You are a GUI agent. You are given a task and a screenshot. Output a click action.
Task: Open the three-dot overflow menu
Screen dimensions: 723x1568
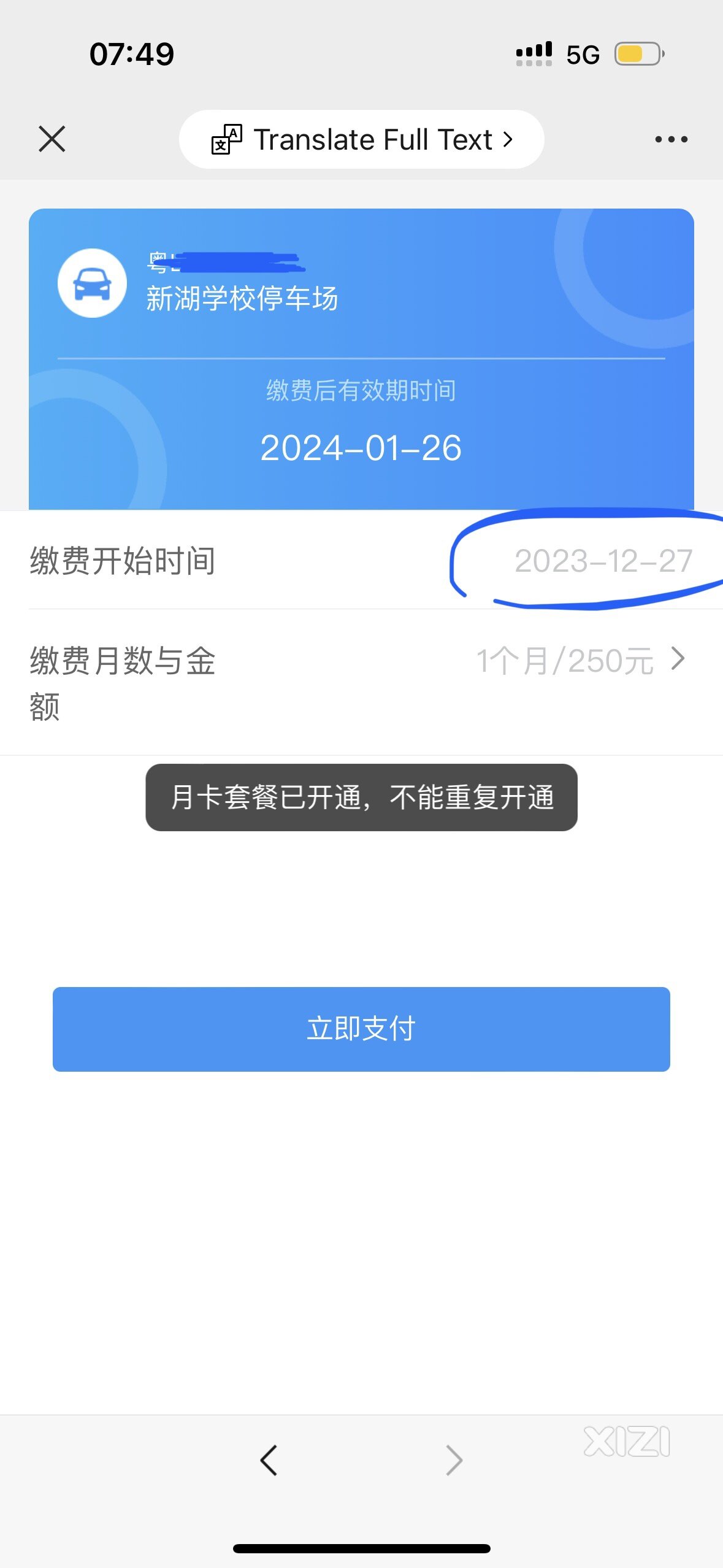(x=671, y=139)
